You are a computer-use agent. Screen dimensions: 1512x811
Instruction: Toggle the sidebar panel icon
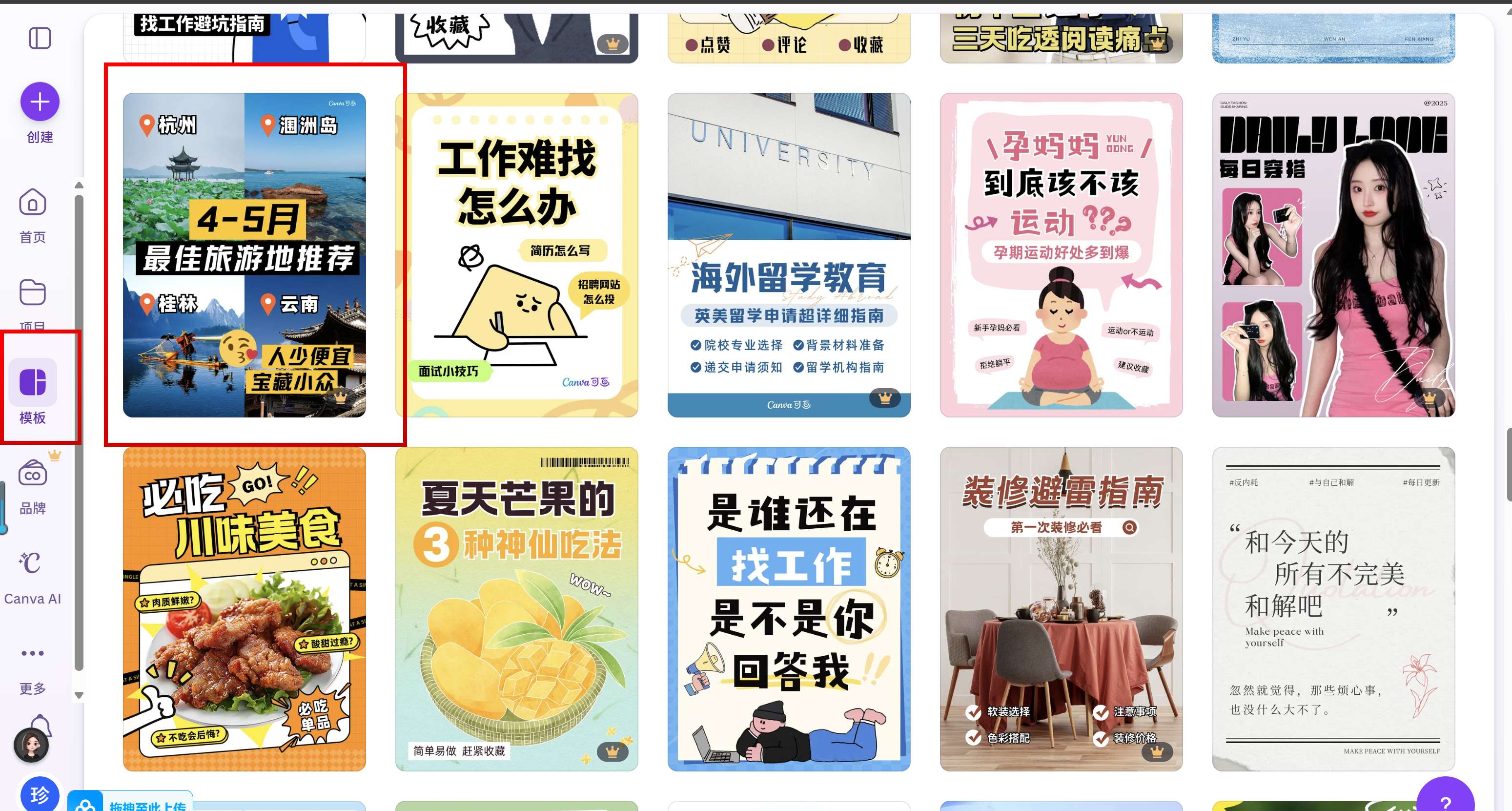pyautogui.click(x=40, y=38)
